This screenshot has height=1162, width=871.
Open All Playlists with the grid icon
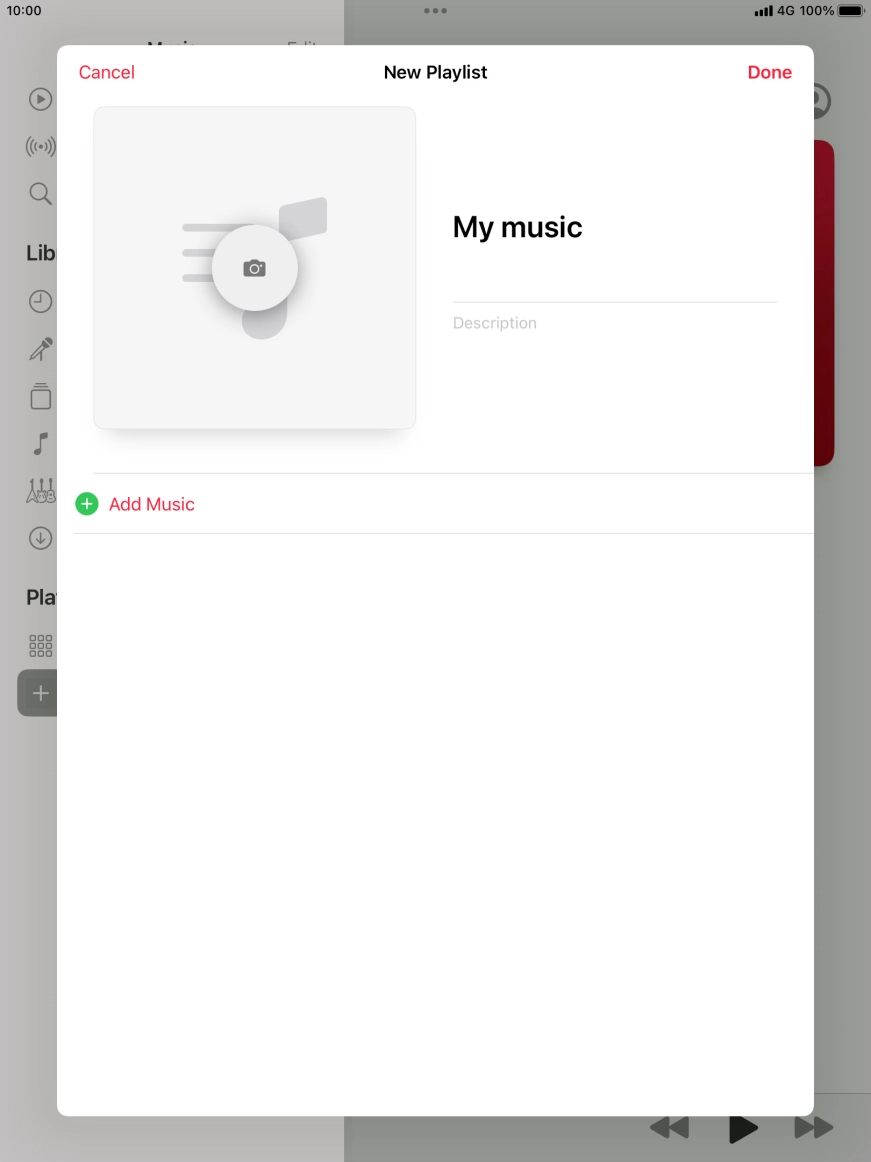(40, 646)
